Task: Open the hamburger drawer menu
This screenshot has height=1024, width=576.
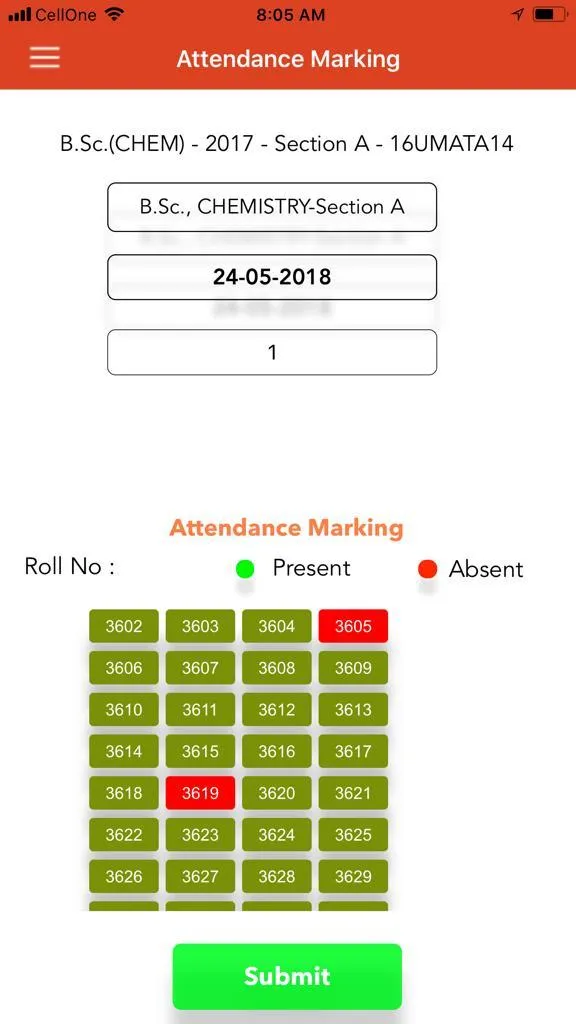Action: [x=44, y=57]
